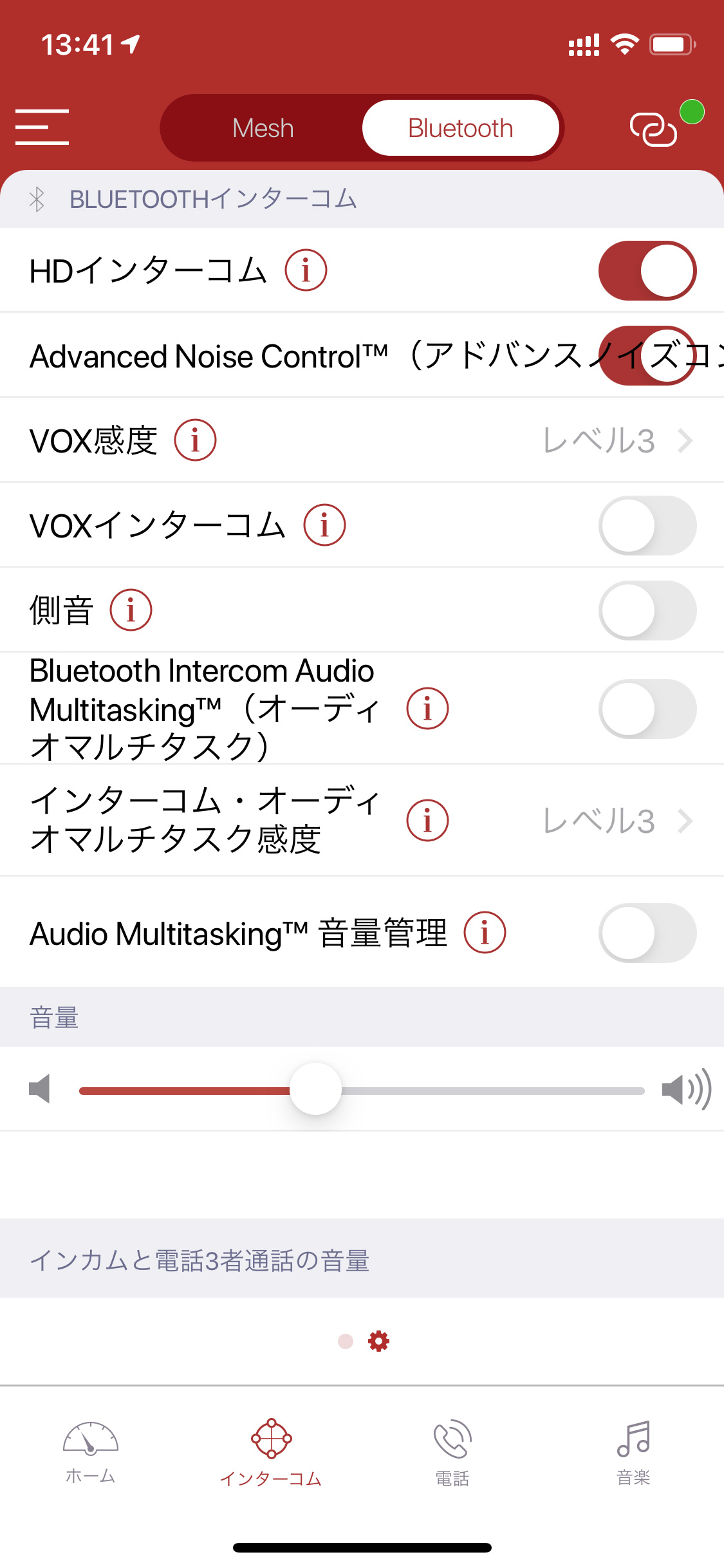Show info for HDインターコム
Image resolution: width=724 pixels, height=1568 pixels.
[x=306, y=270]
